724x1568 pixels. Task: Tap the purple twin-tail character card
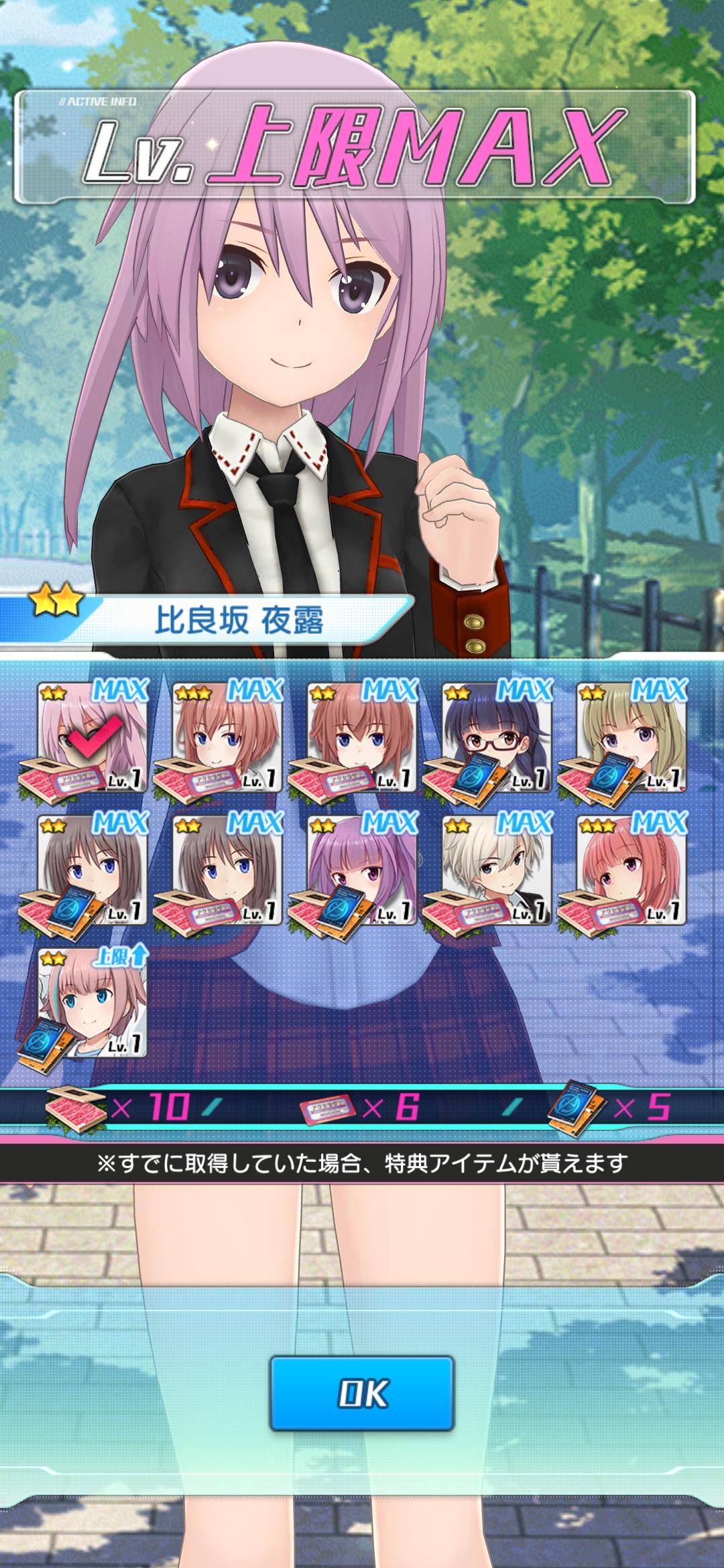(x=362, y=870)
